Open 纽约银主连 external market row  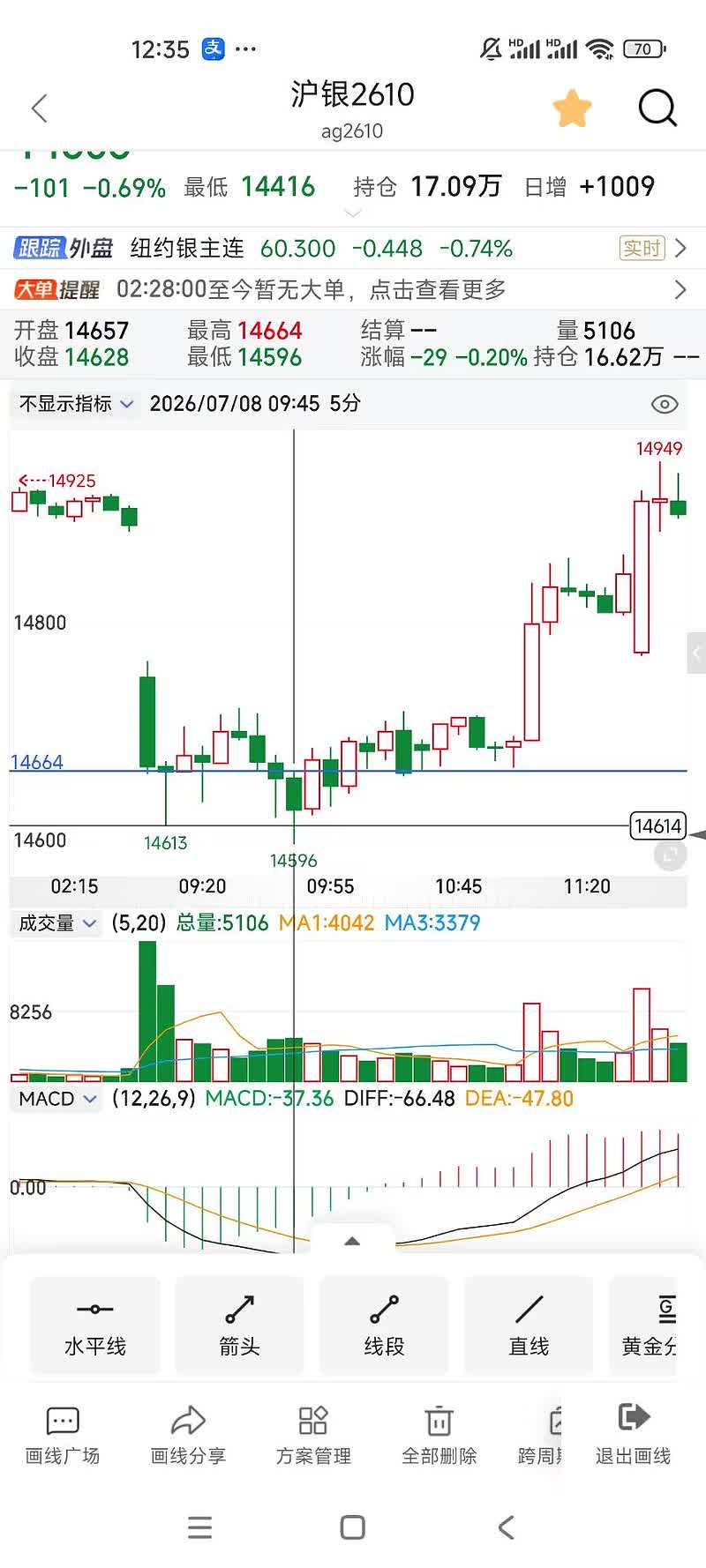353,249
